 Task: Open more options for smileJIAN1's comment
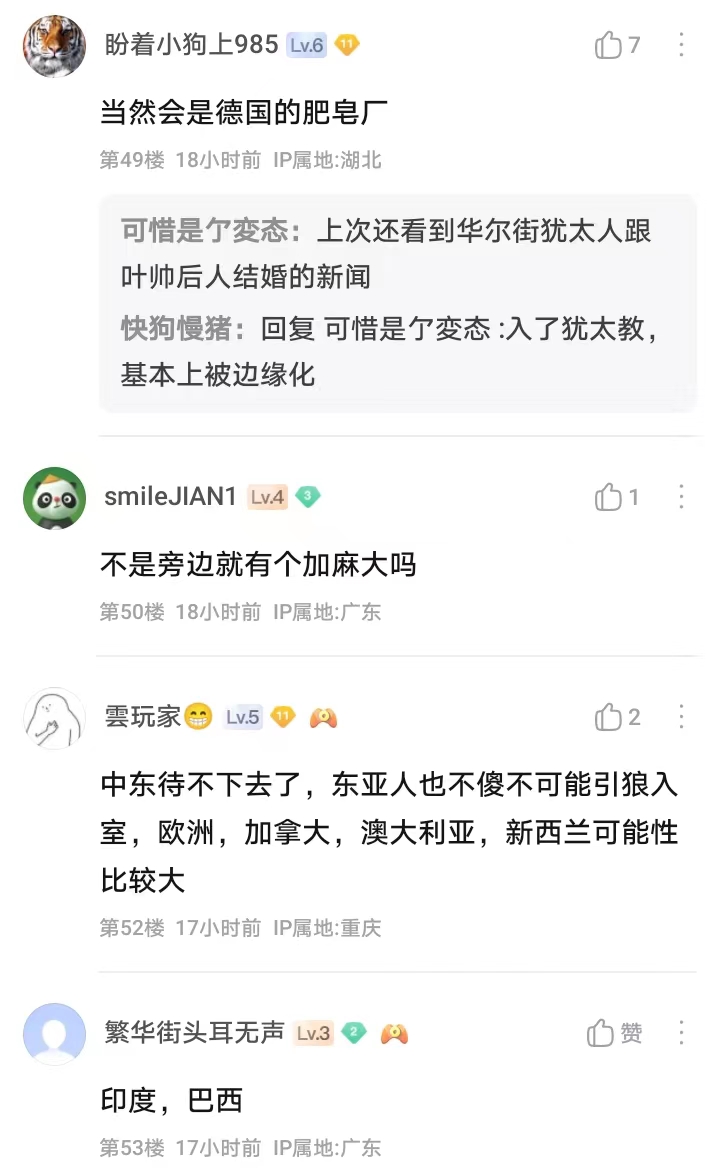coord(681,497)
